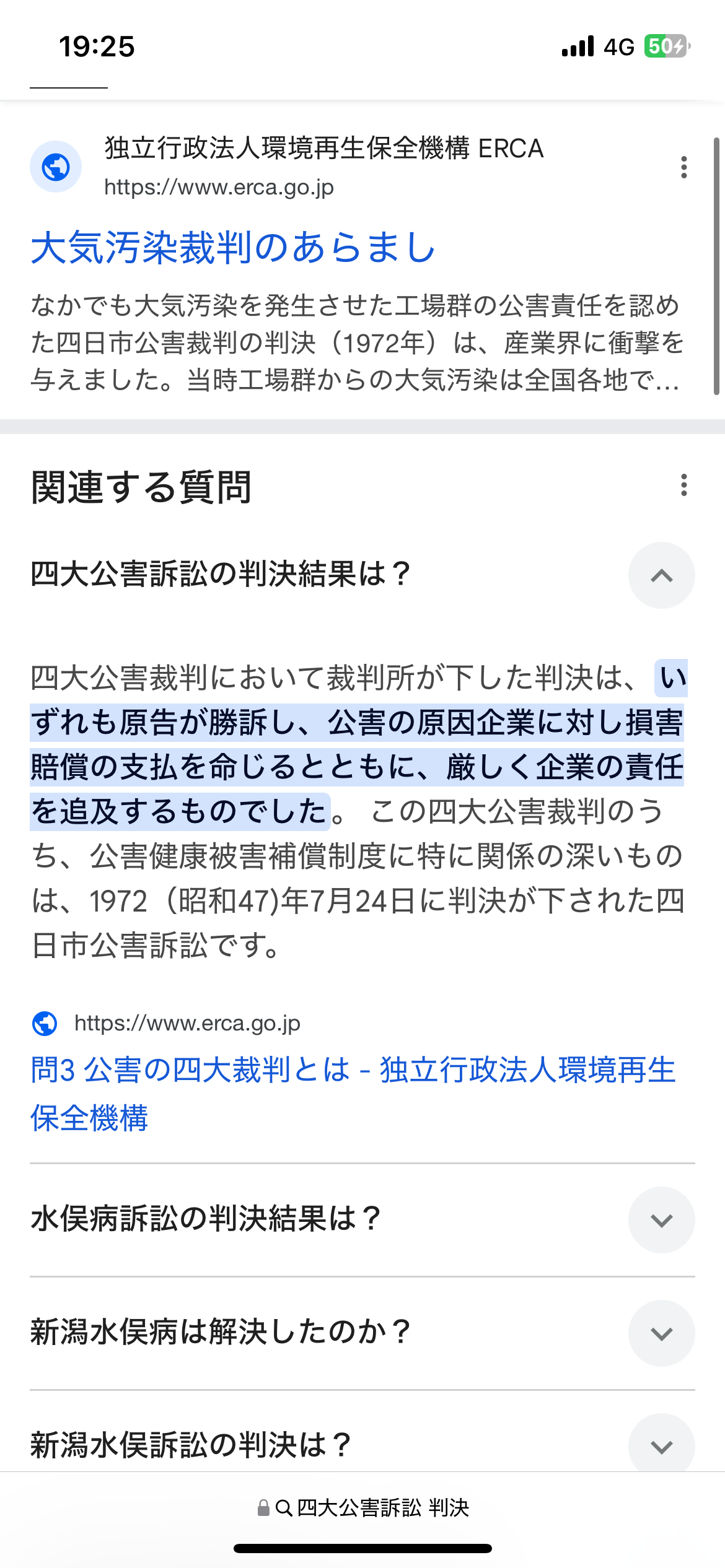Tap the address bar showing 四大公害訴訟 判決
This screenshot has width=725, height=1568.
click(363, 1507)
